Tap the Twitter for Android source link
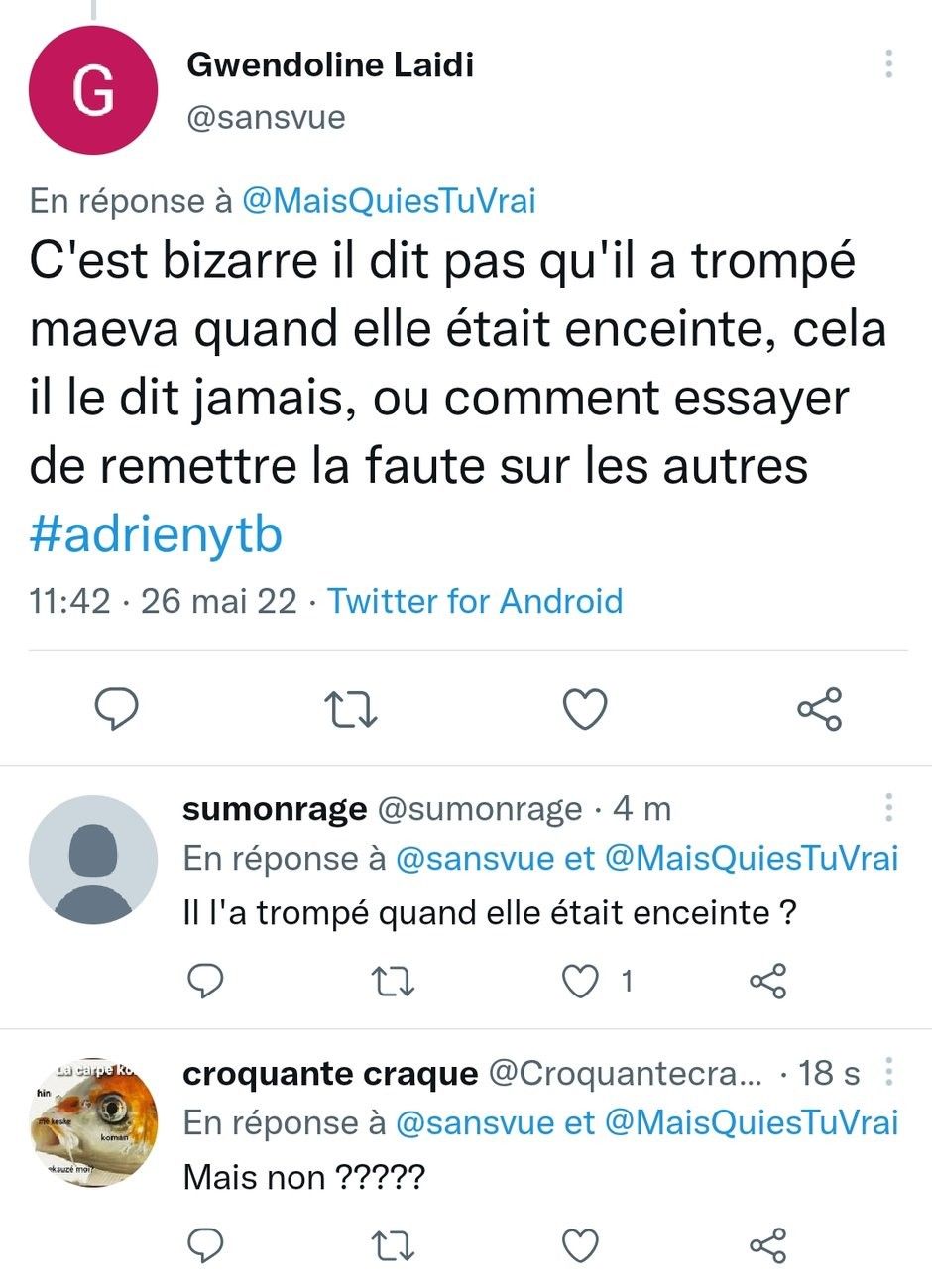The image size is (932, 1288). [475, 601]
